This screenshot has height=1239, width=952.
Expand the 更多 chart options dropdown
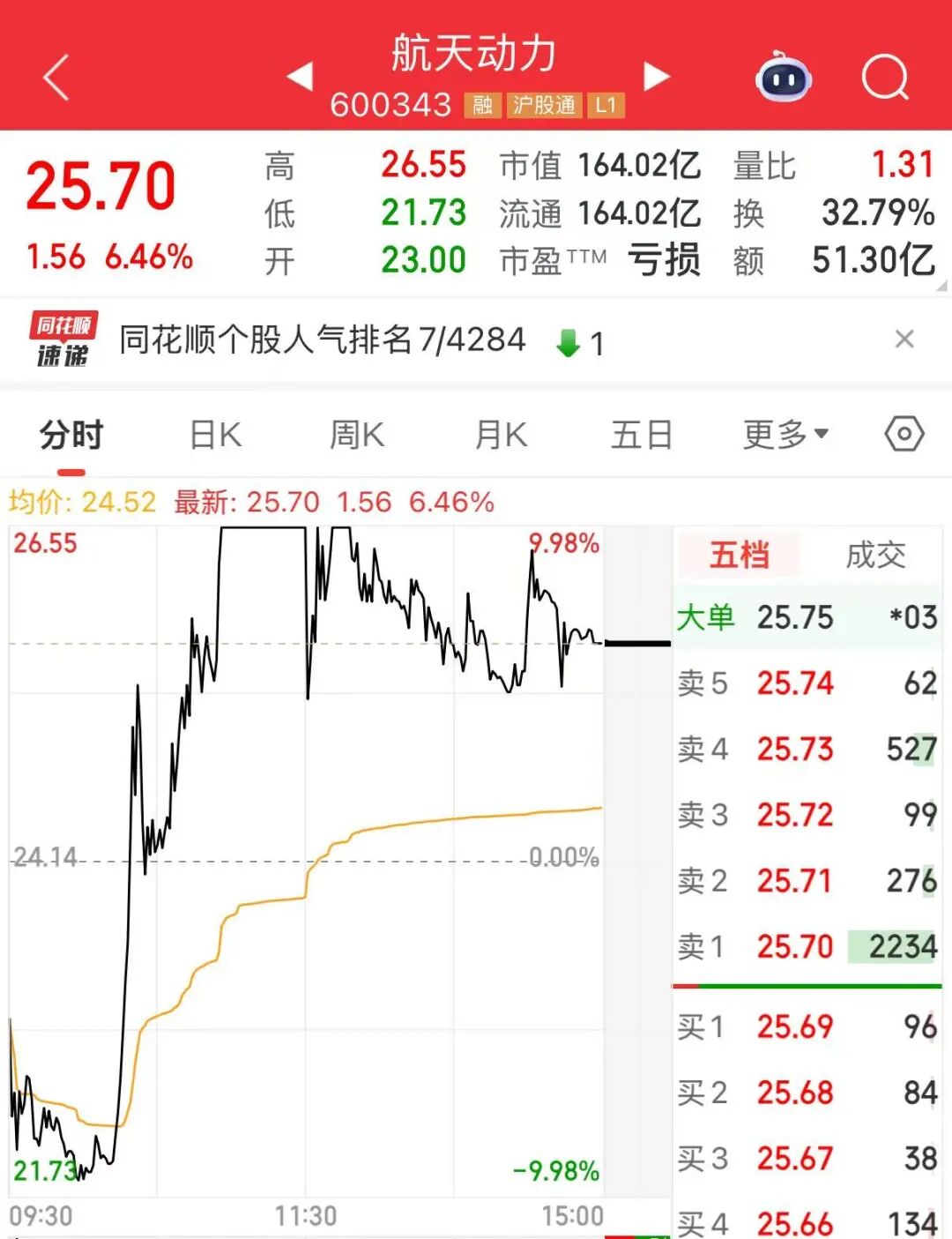point(785,435)
